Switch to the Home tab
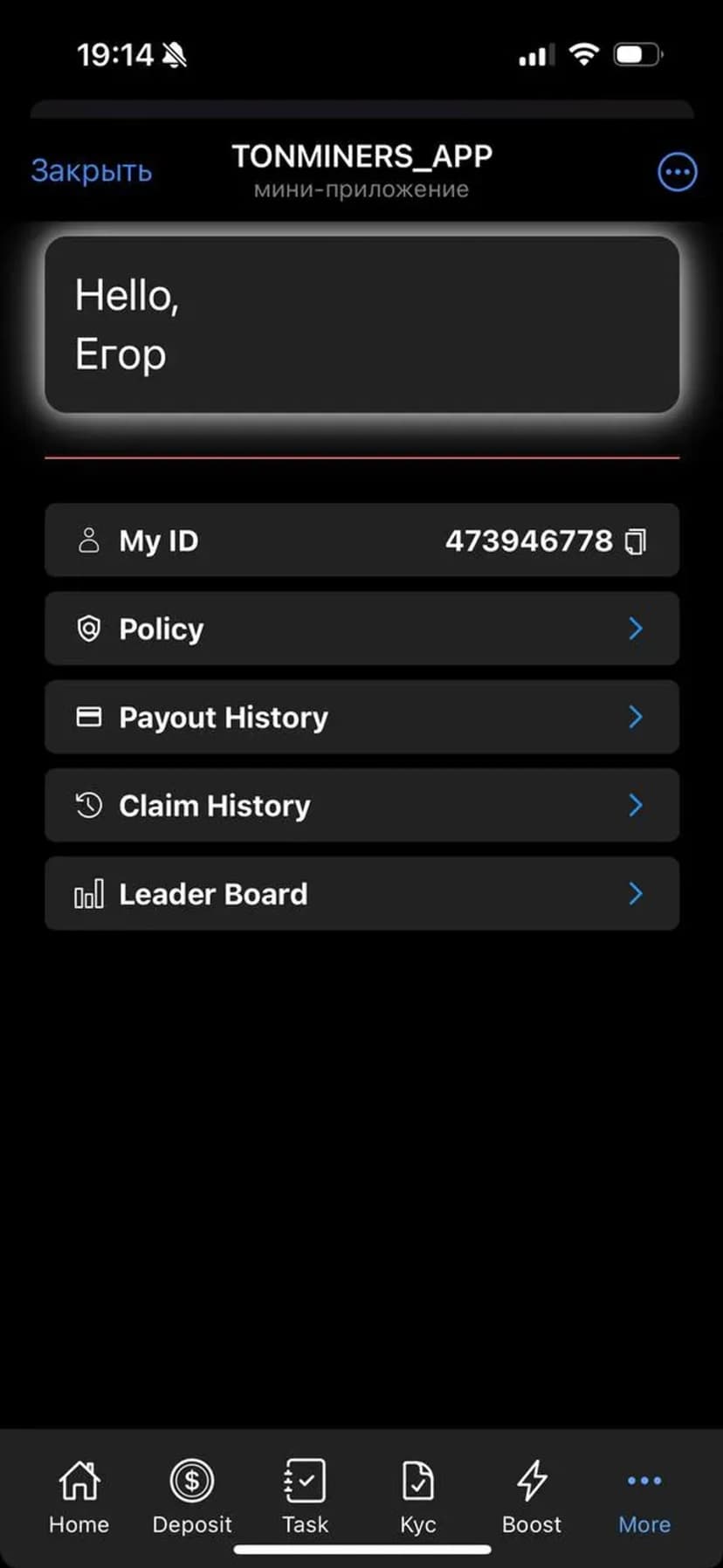This screenshot has height=1568, width=723. click(79, 1496)
